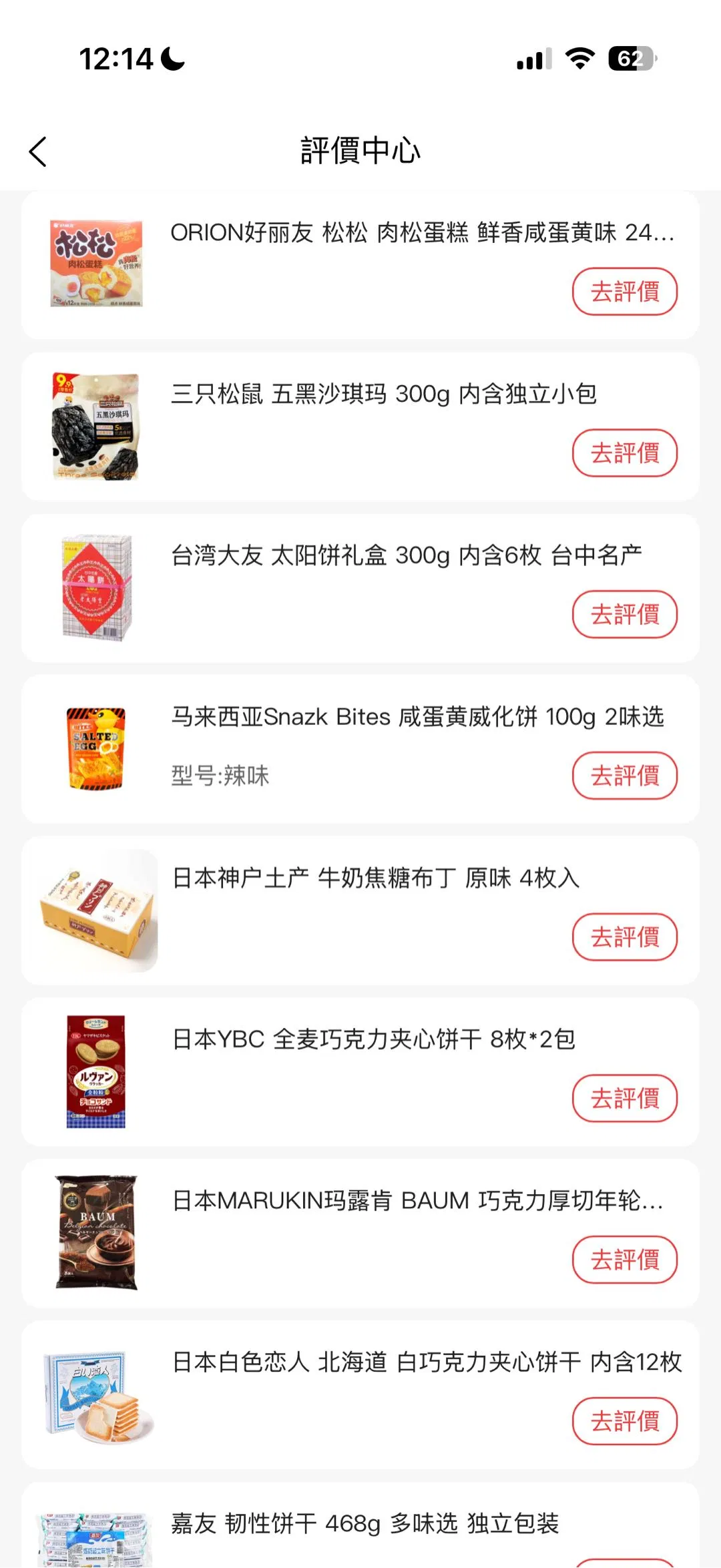
Task: Write a review for 日本YBC 全麦巧克力夹心饼干
Action: click(x=624, y=1099)
